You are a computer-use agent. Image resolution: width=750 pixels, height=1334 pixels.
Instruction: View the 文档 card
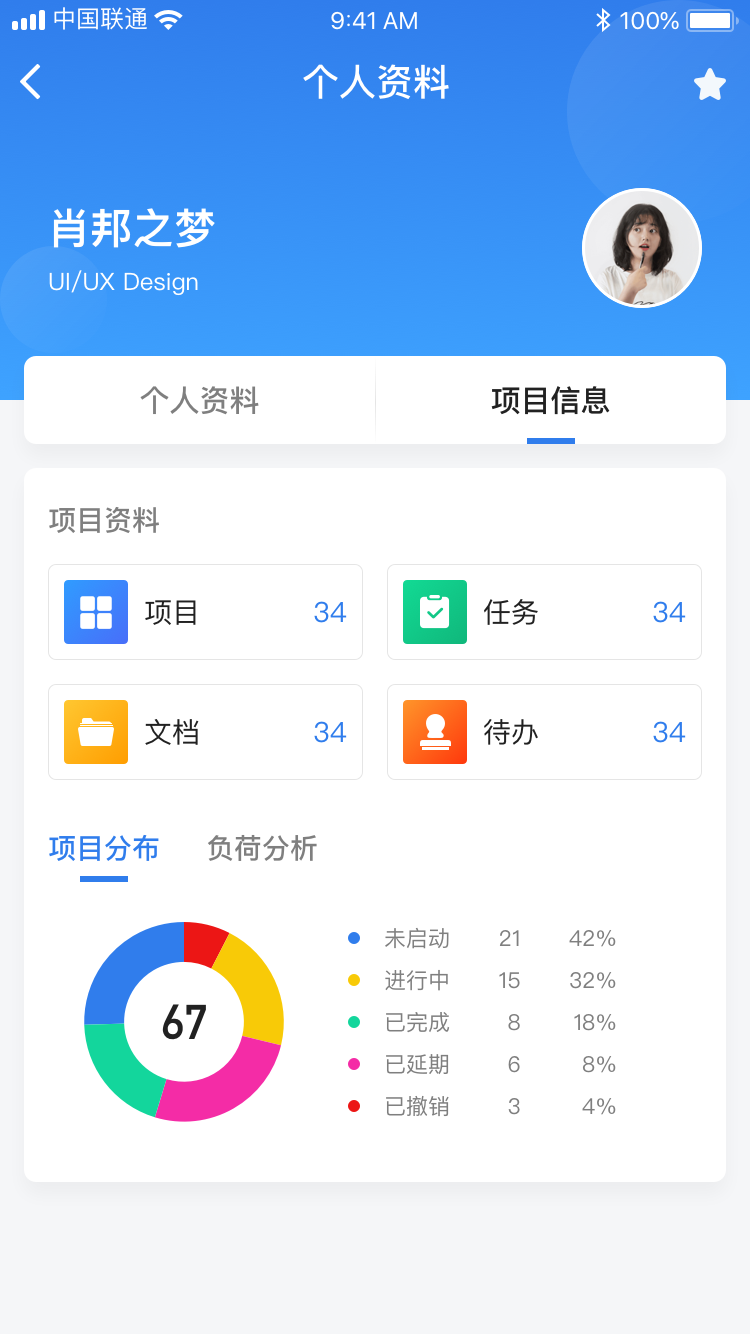click(205, 732)
